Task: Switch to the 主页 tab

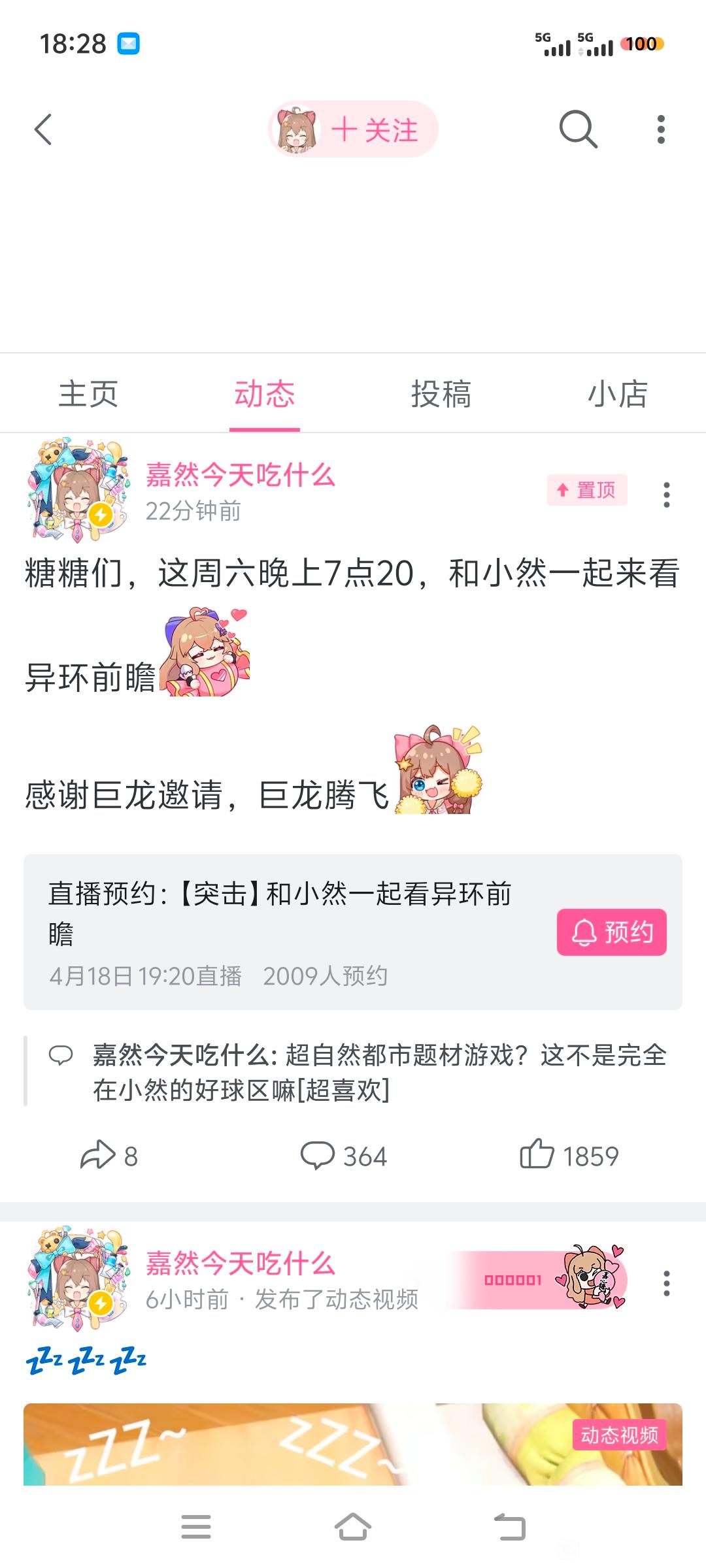Action: [x=88, y=394]
